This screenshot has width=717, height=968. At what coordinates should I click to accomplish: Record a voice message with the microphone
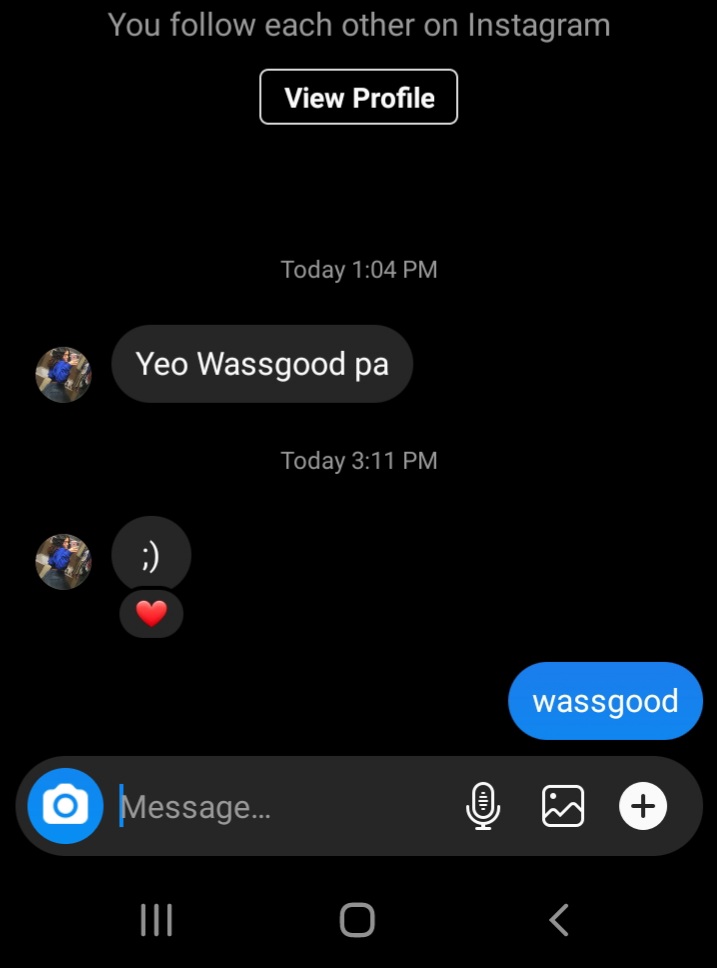pos(483,806)
